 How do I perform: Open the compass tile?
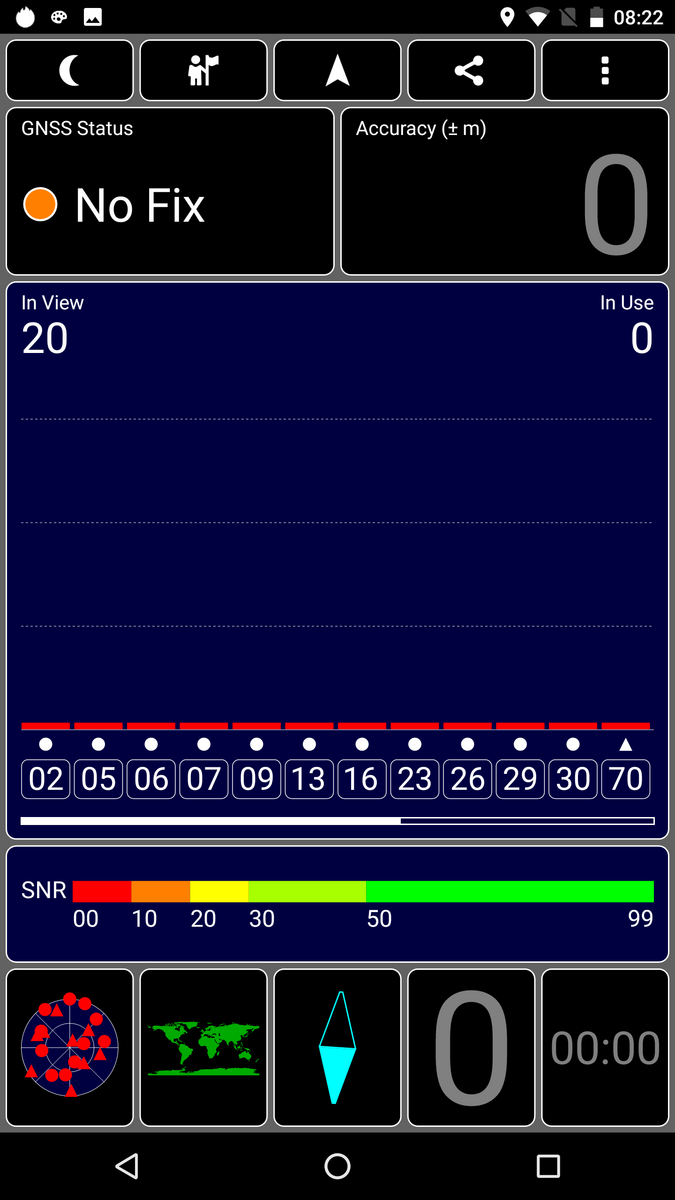point(338,1047)
